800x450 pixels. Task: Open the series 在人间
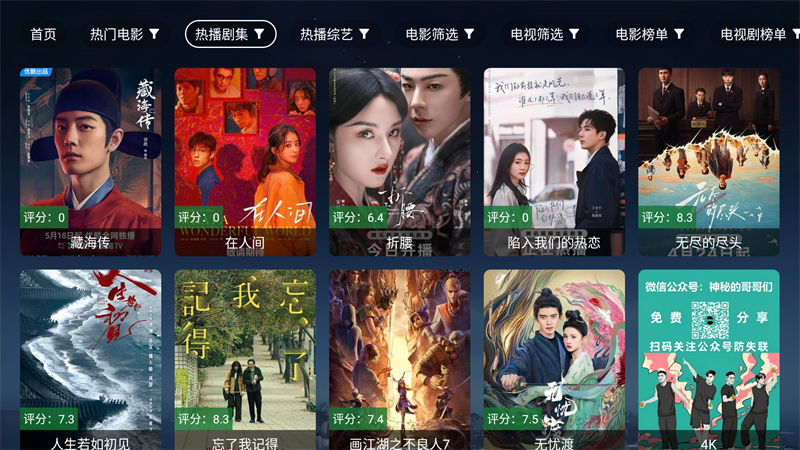(x=245, y=160)
